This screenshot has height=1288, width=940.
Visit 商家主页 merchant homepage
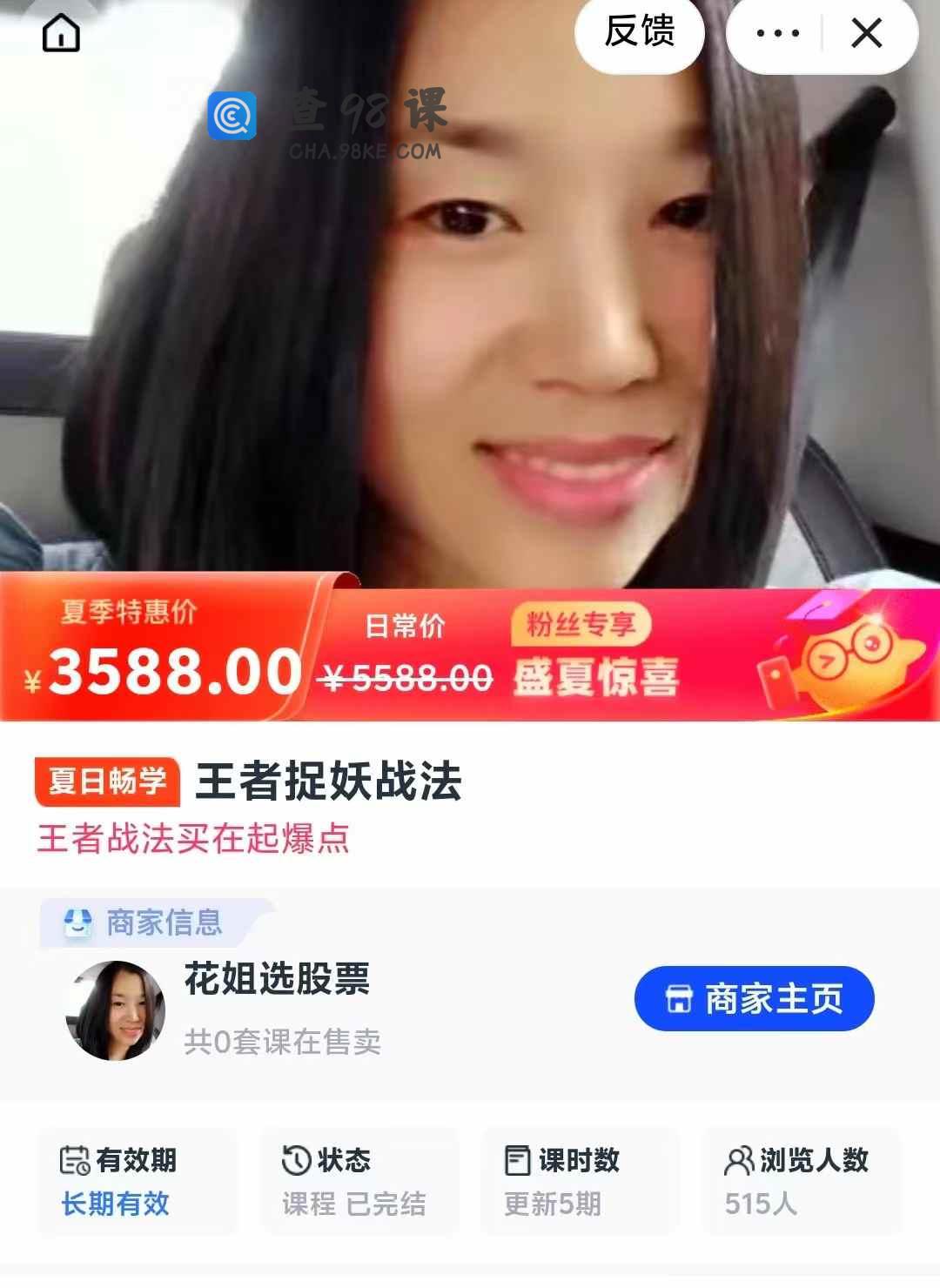(x=754, y=999)
